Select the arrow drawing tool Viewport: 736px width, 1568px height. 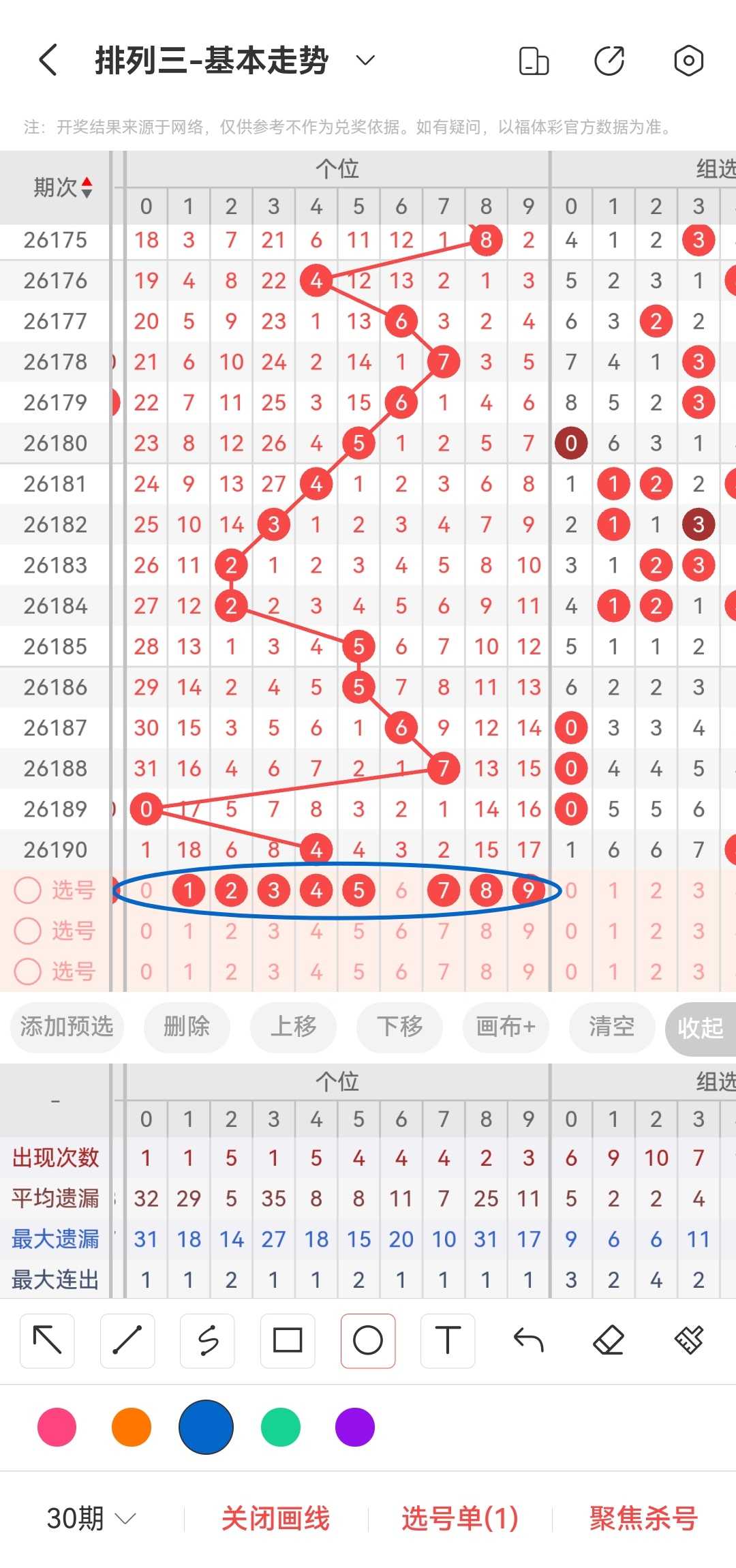point(47,1341)
